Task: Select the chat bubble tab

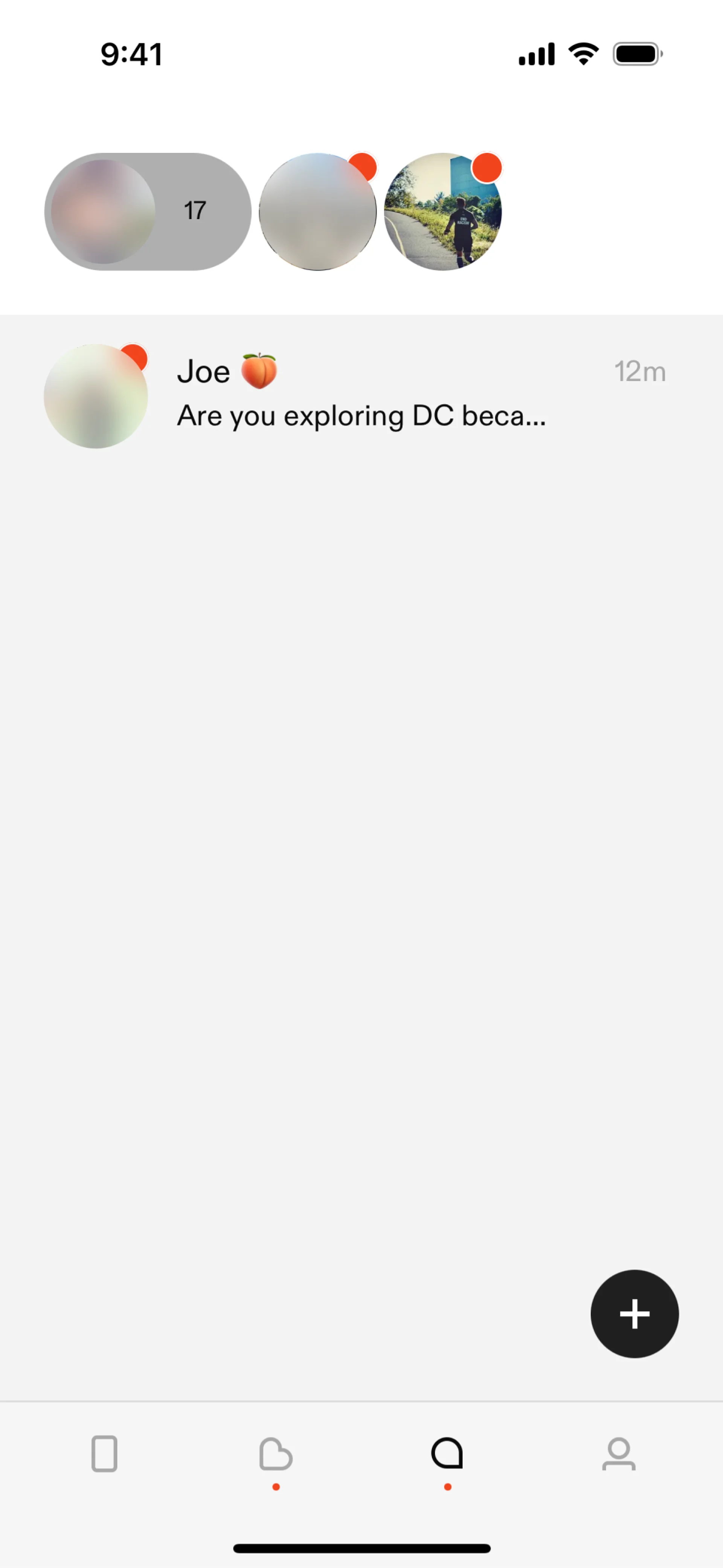Action: [447, 1454]
